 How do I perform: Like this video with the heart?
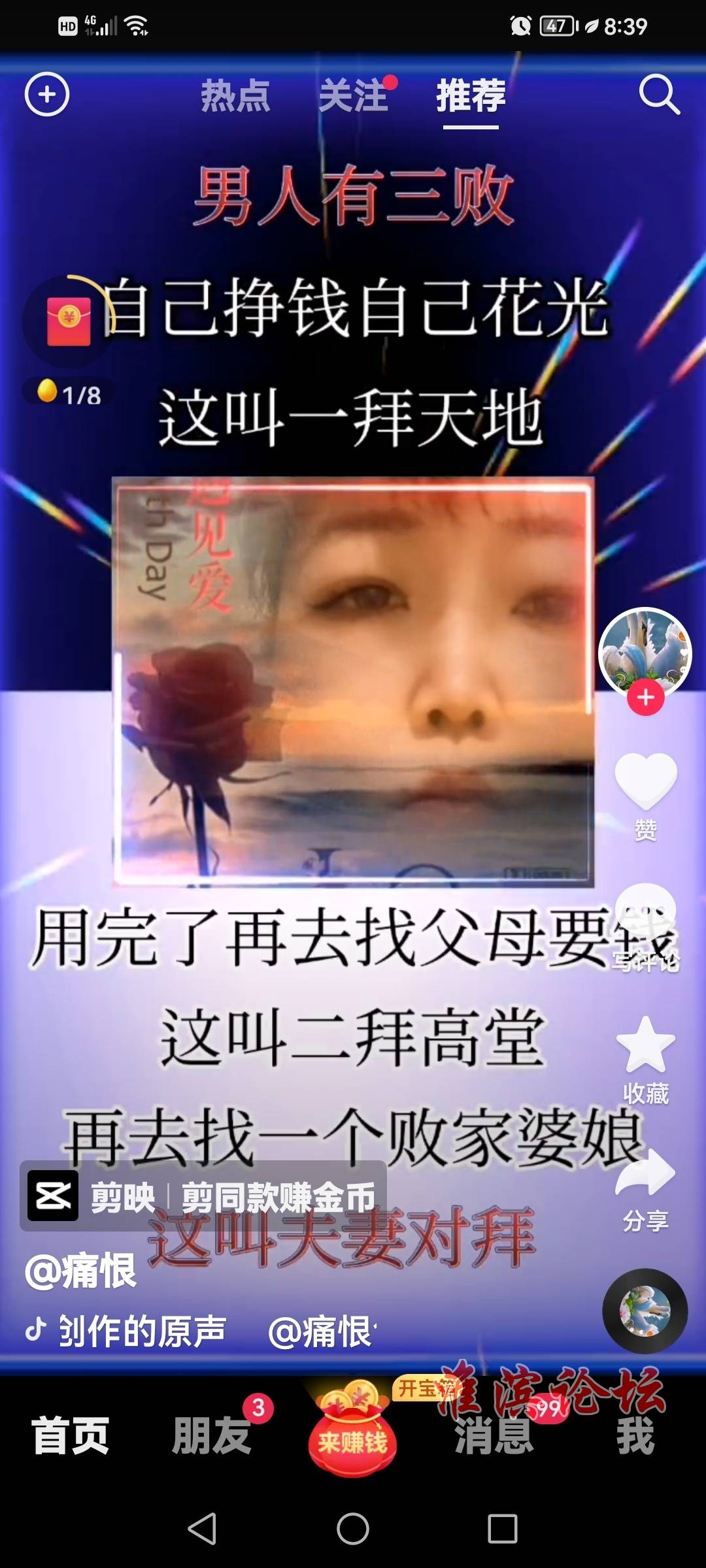click(646, 781)
